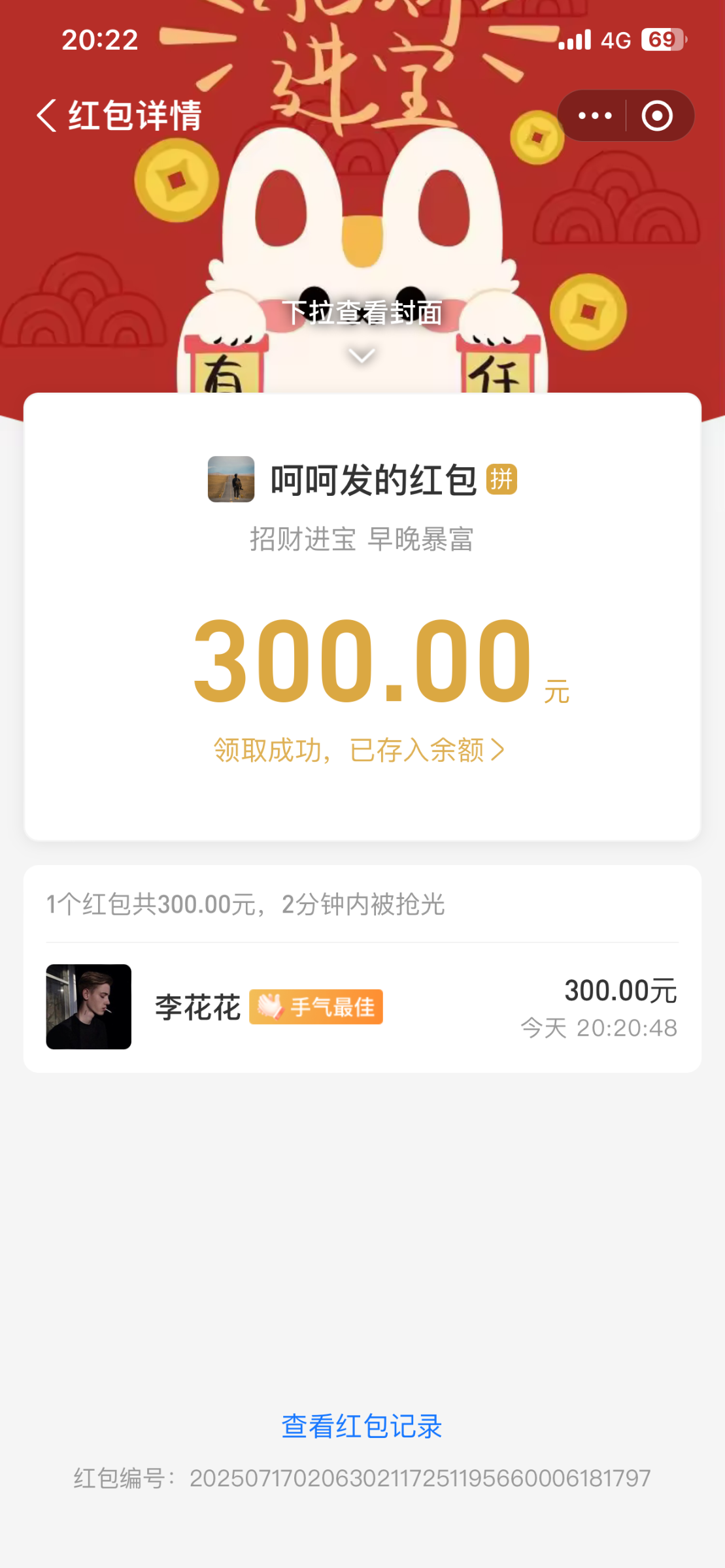
Task: Close the mini program with circle icon
Action: click(x=656, y=116)
